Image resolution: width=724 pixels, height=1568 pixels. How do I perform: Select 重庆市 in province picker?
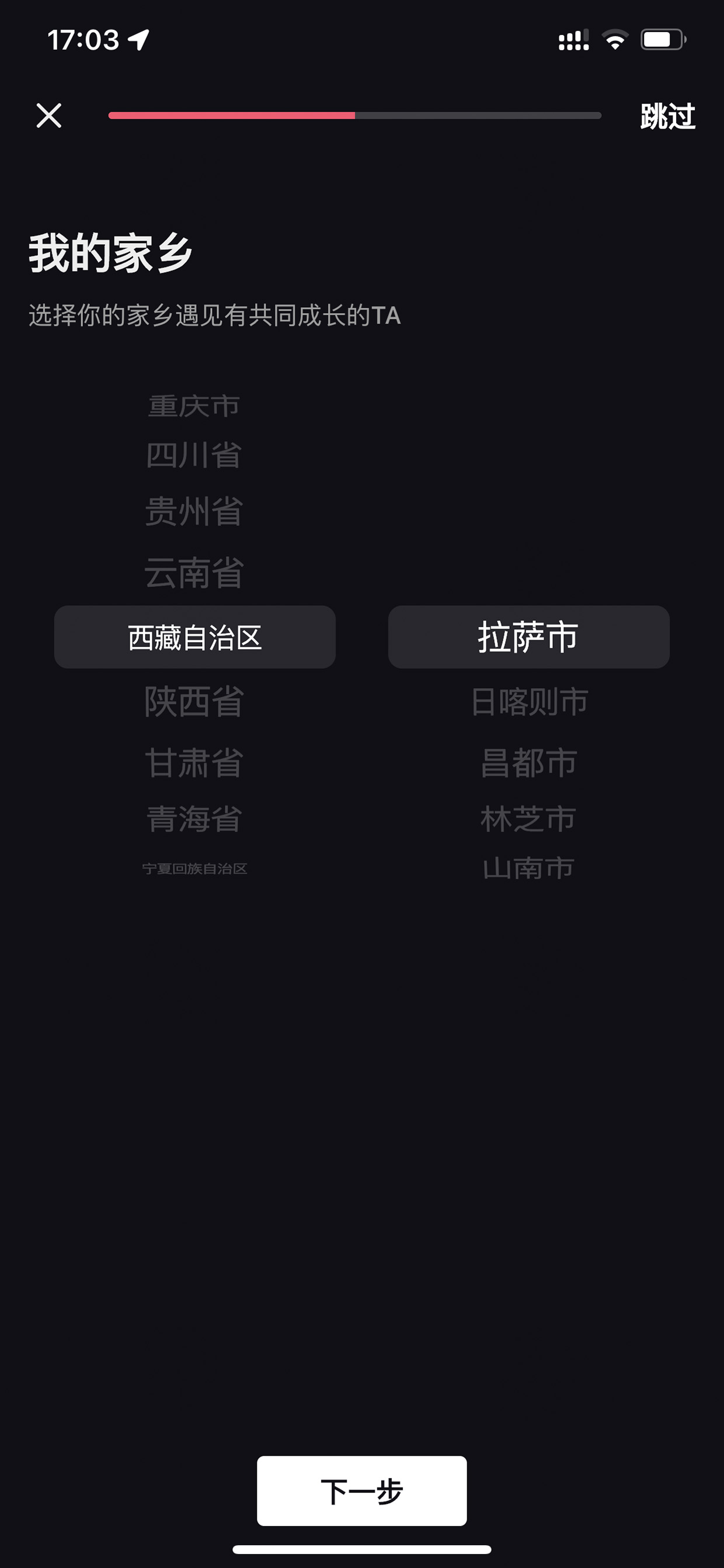pos(194,406)
